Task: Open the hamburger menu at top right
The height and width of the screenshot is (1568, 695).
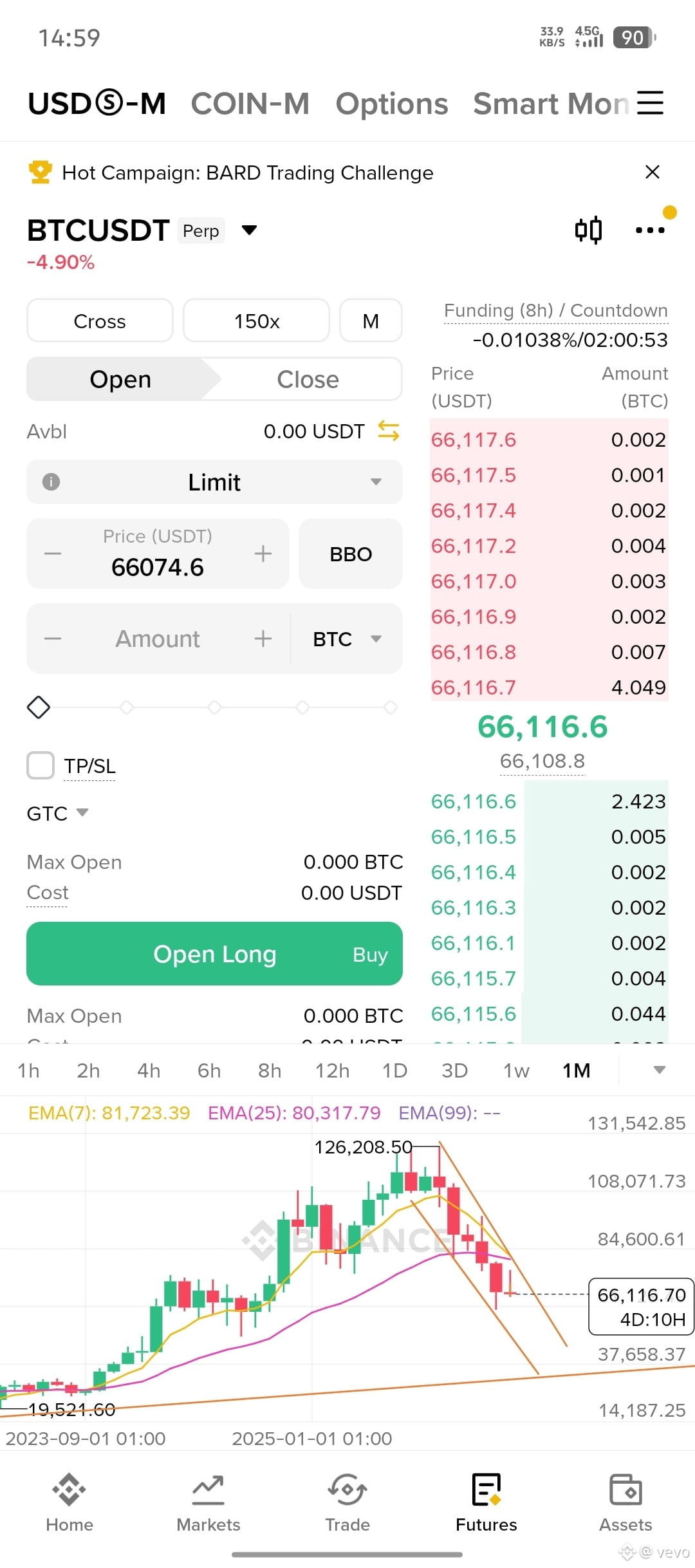Action: point(650,103)
